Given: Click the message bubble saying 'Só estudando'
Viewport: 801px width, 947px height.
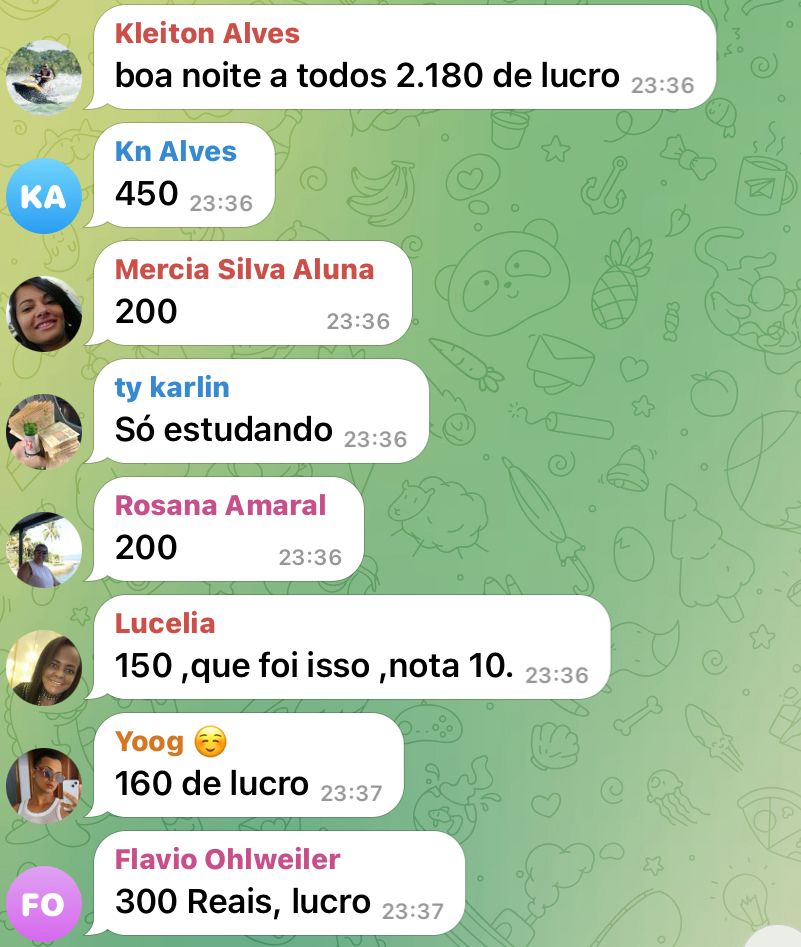Looking at the screenshot, I should 224,429.
